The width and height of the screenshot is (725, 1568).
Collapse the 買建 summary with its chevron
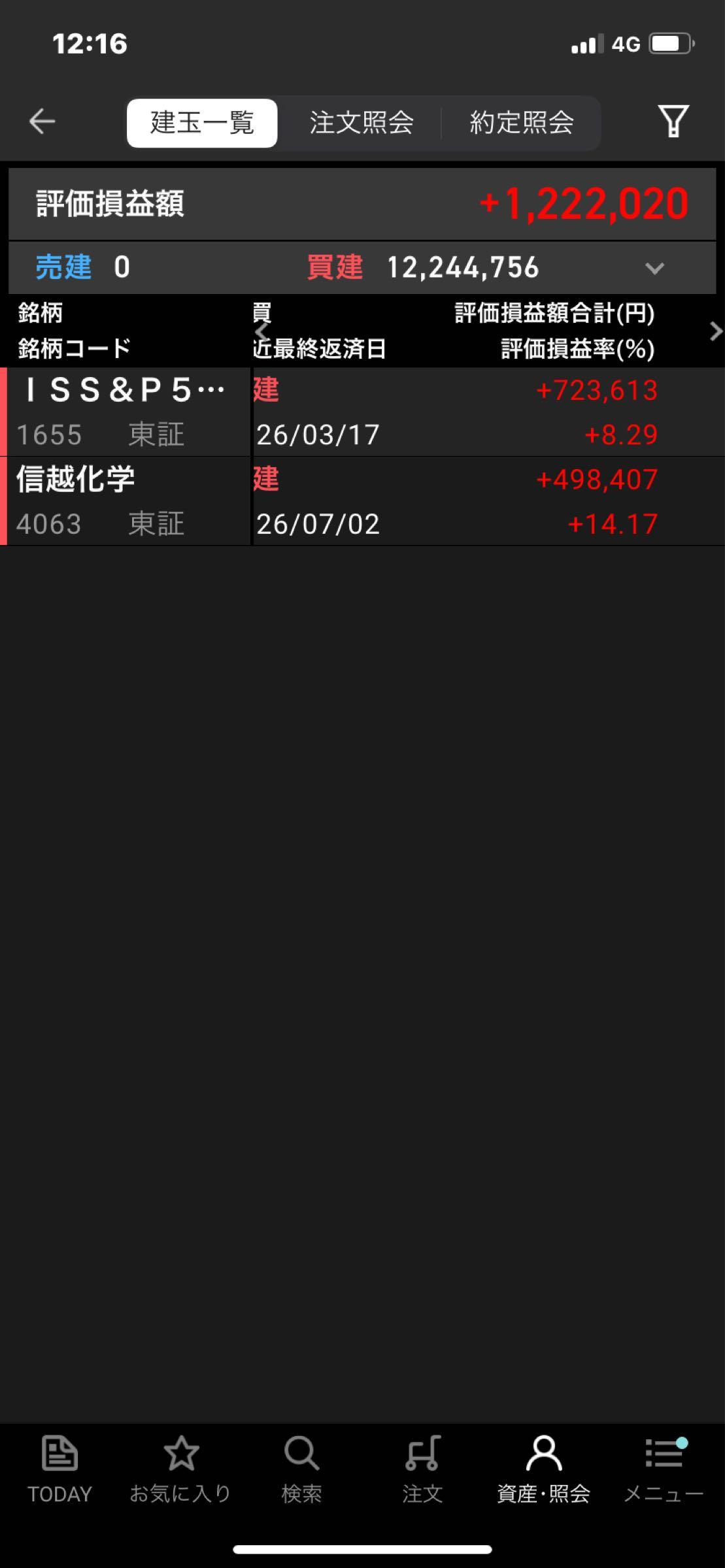pos(653,268)
